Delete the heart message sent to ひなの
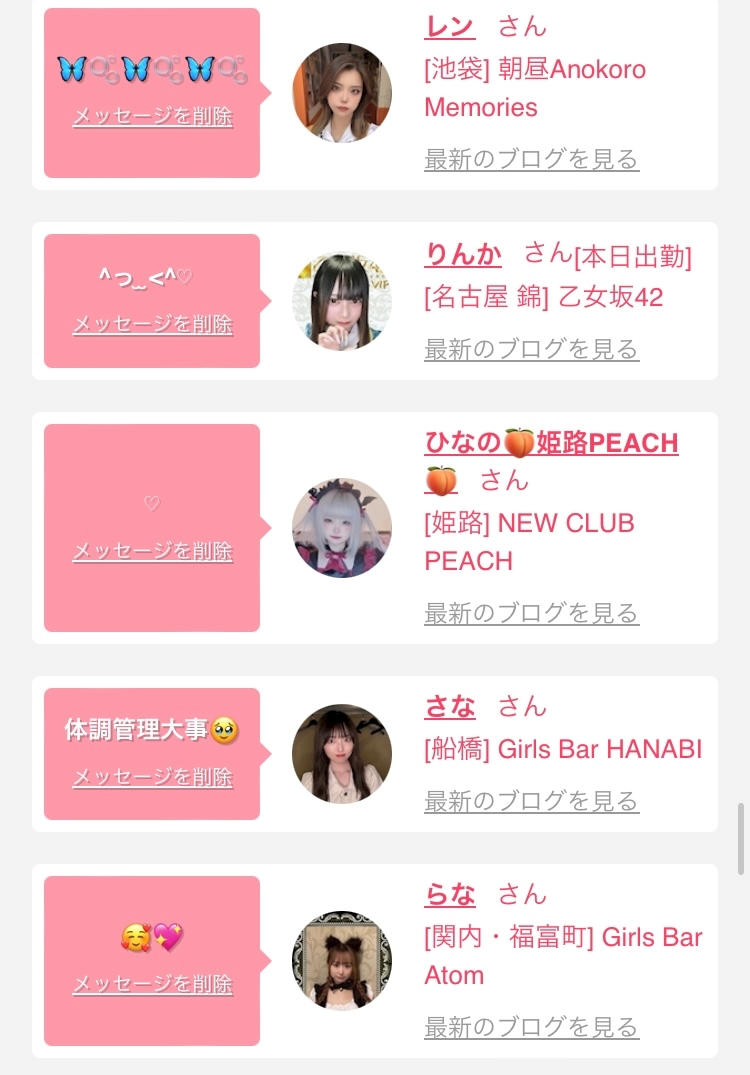The width and height of the screenshot is (750, 1075). tap(152, 551)
